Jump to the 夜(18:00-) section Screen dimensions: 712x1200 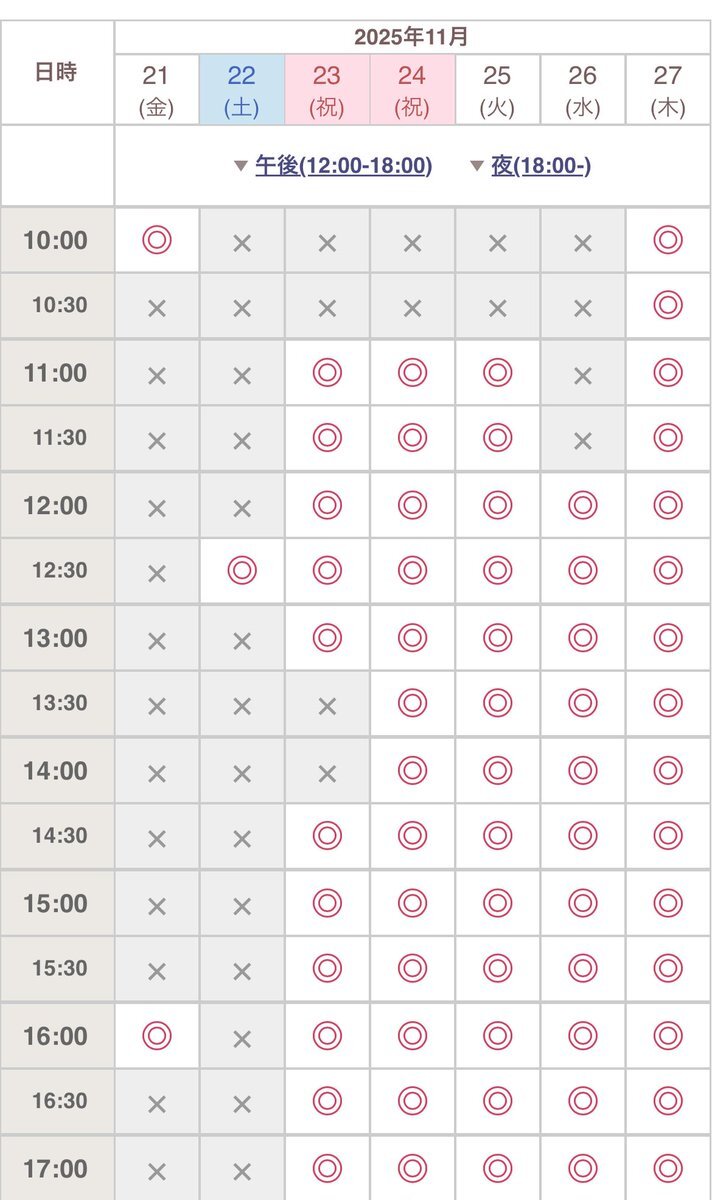(x=540, y=166)
